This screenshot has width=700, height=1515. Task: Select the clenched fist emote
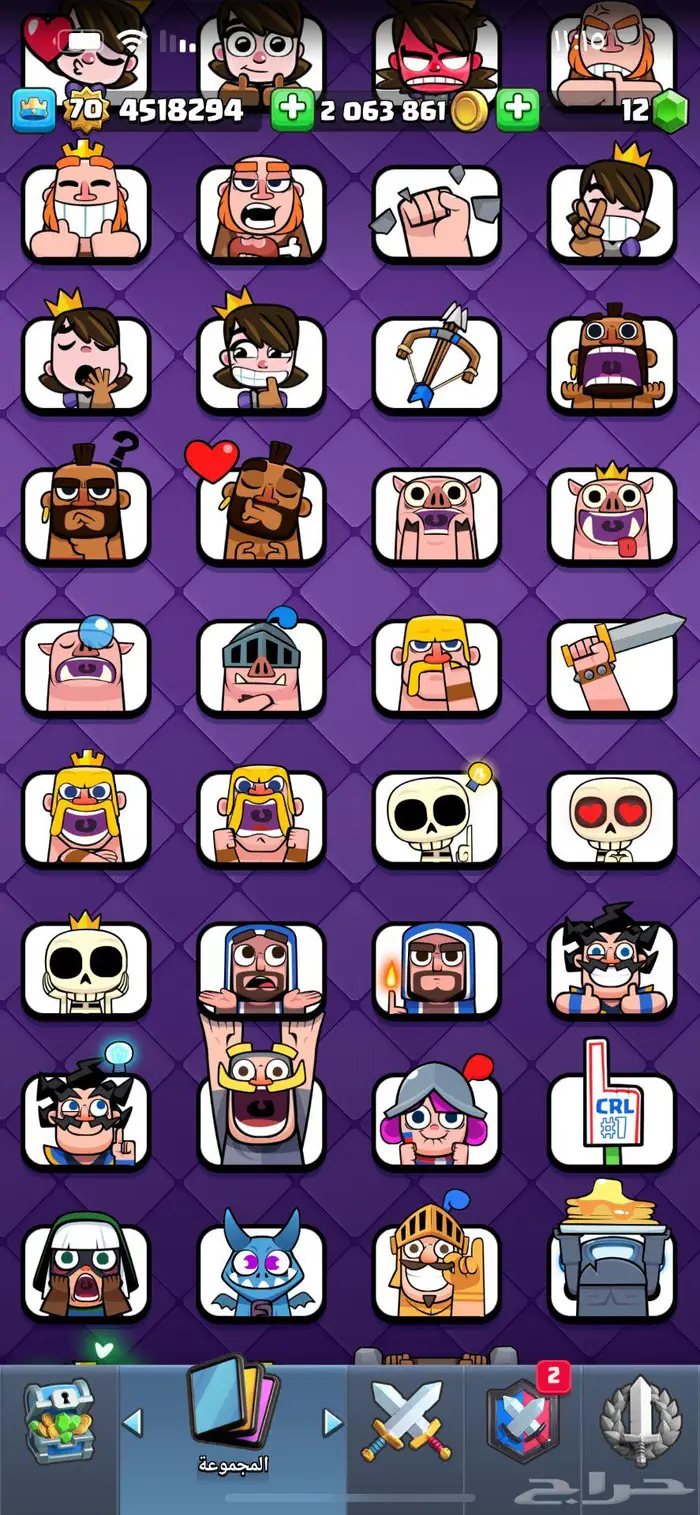click(436, 213)
